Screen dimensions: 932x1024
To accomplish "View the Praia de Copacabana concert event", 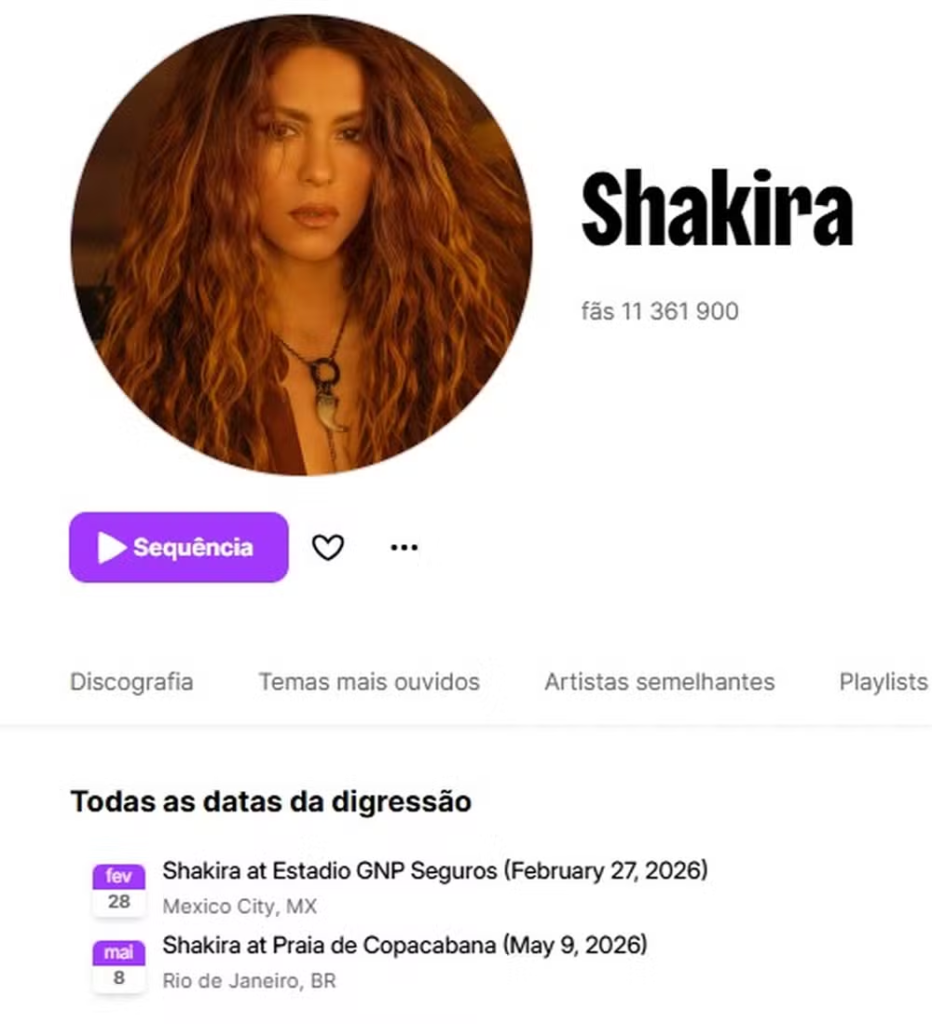I will click(405, 945).
